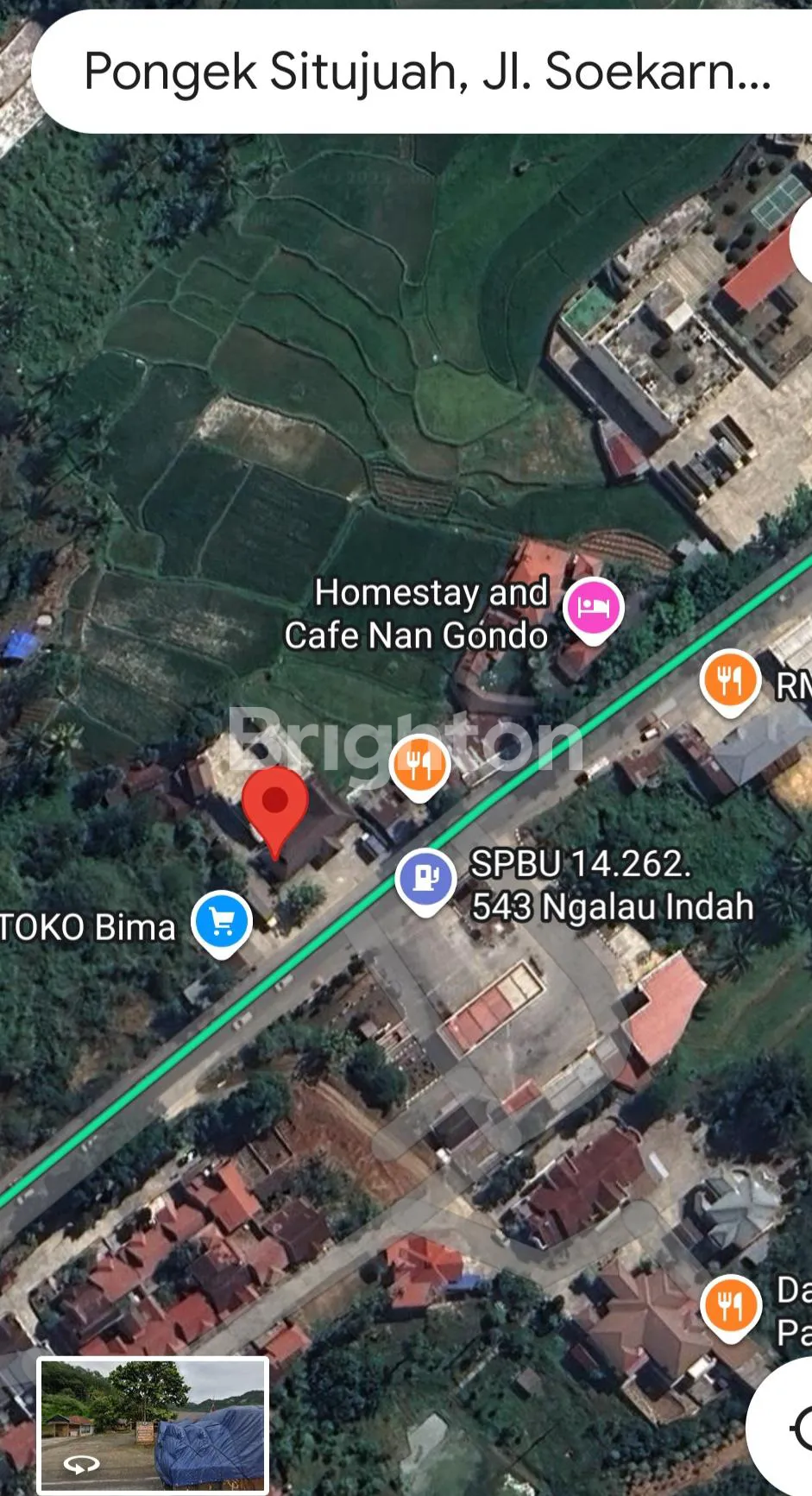Open the TOKO Bima shopping pin

222,922
